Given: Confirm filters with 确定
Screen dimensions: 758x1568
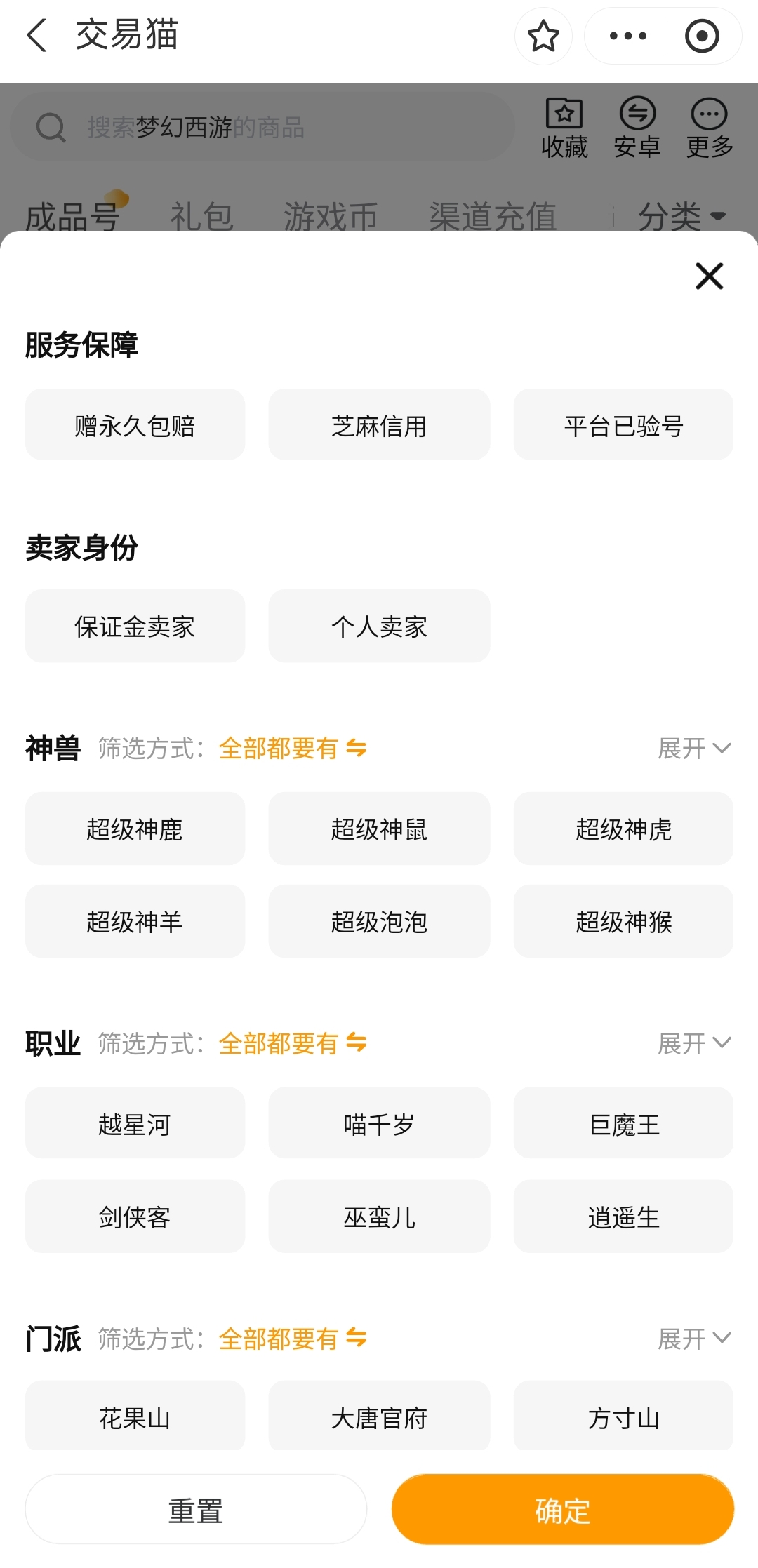Looking at the screenshot, I should (562, 1510).
